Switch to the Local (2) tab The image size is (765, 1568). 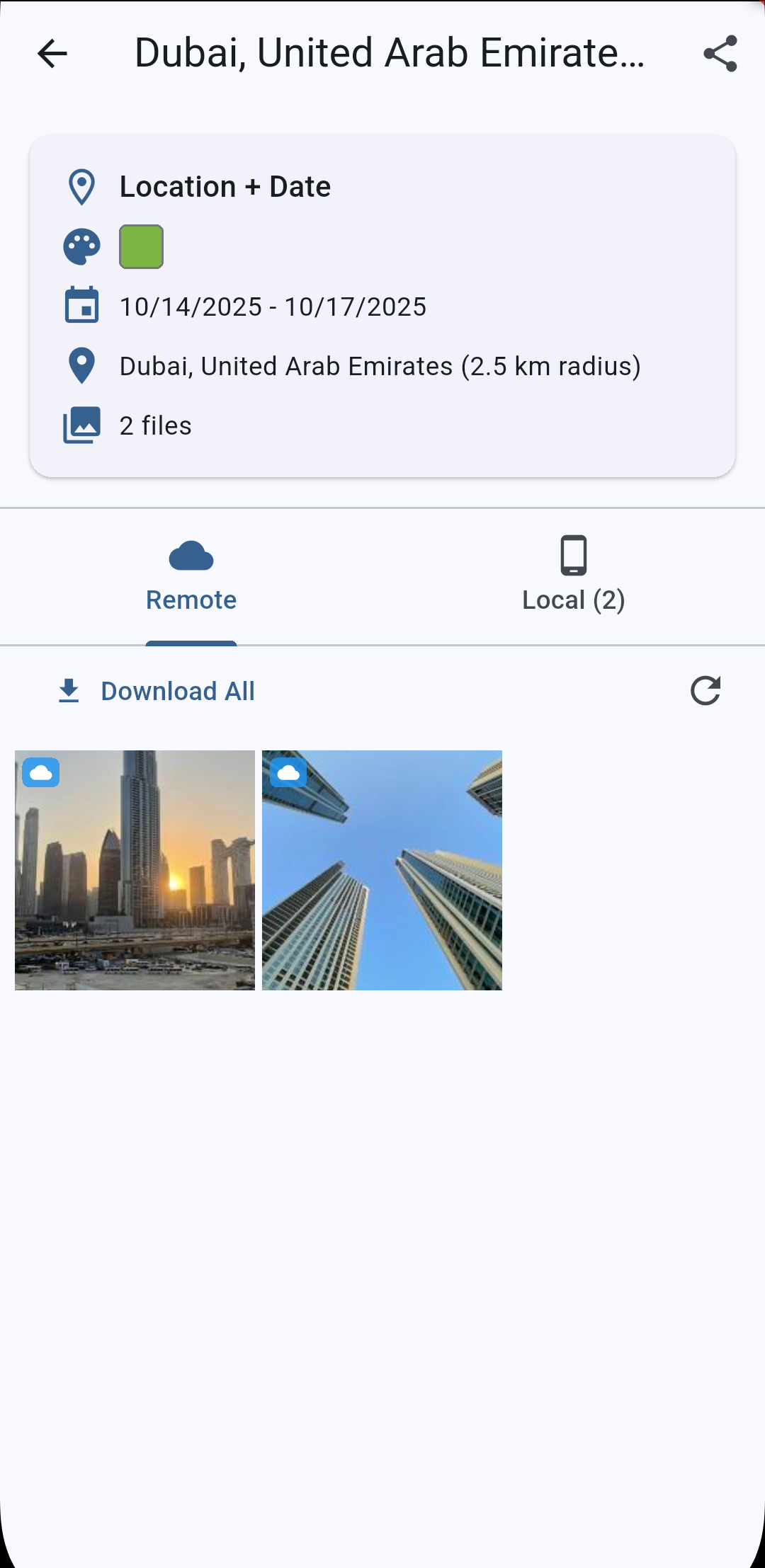573,576
